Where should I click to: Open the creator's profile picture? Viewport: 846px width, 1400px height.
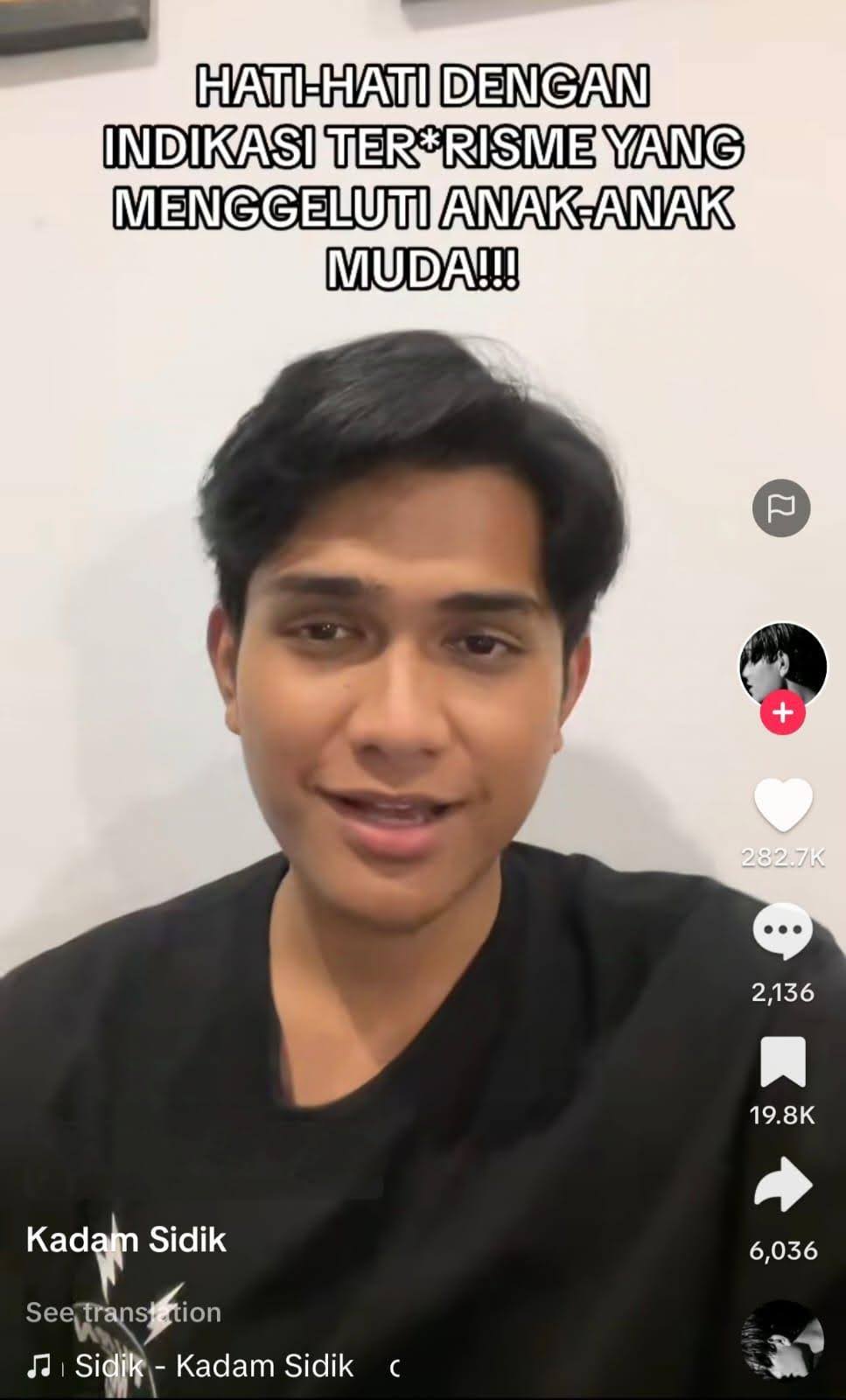click(783, 666)
